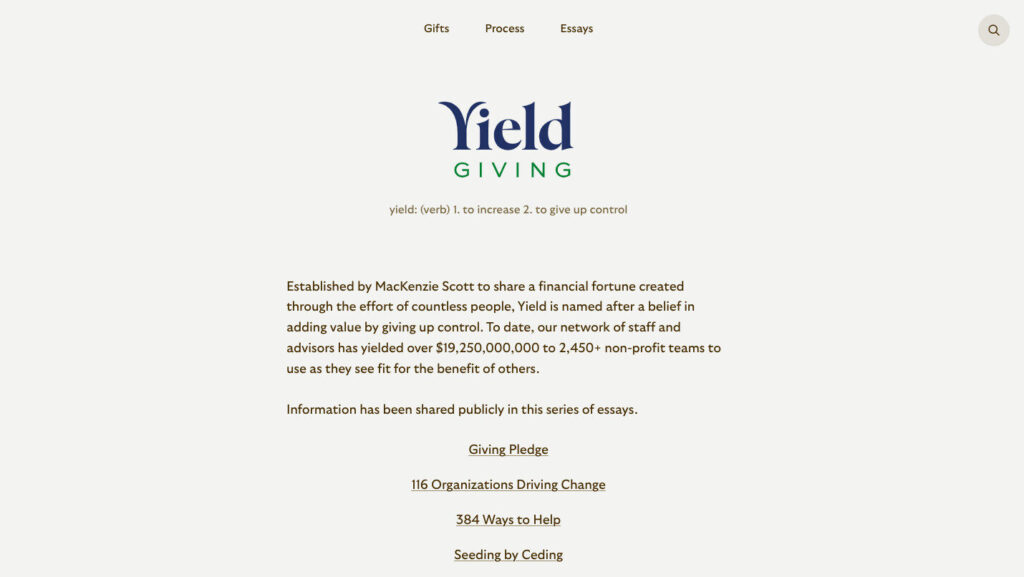Open the Seeding by Ceding link
1024x577 pixels.
(x=508, y=555)
